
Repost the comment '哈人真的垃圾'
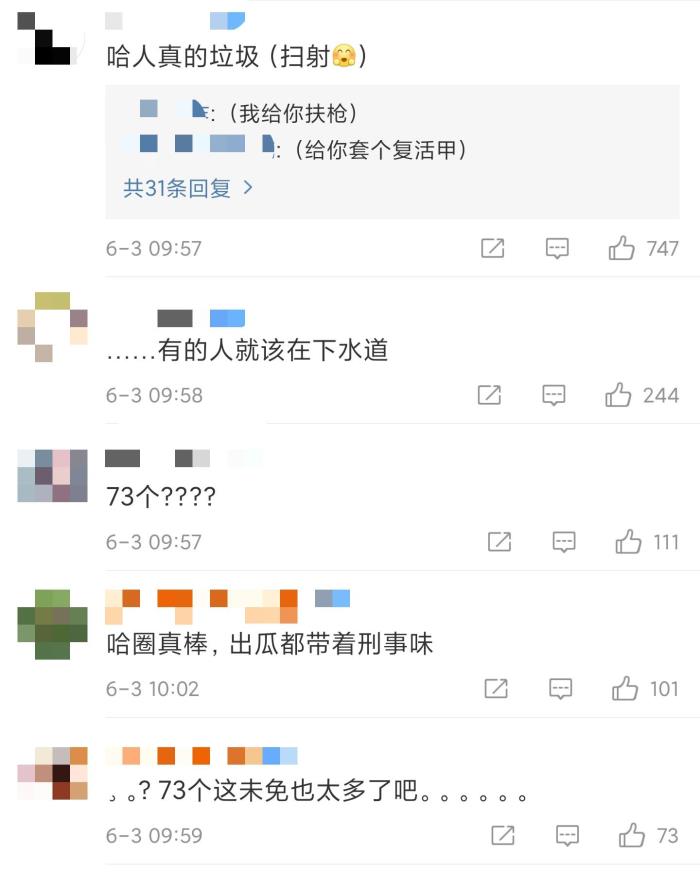click(x=493, y=248)
